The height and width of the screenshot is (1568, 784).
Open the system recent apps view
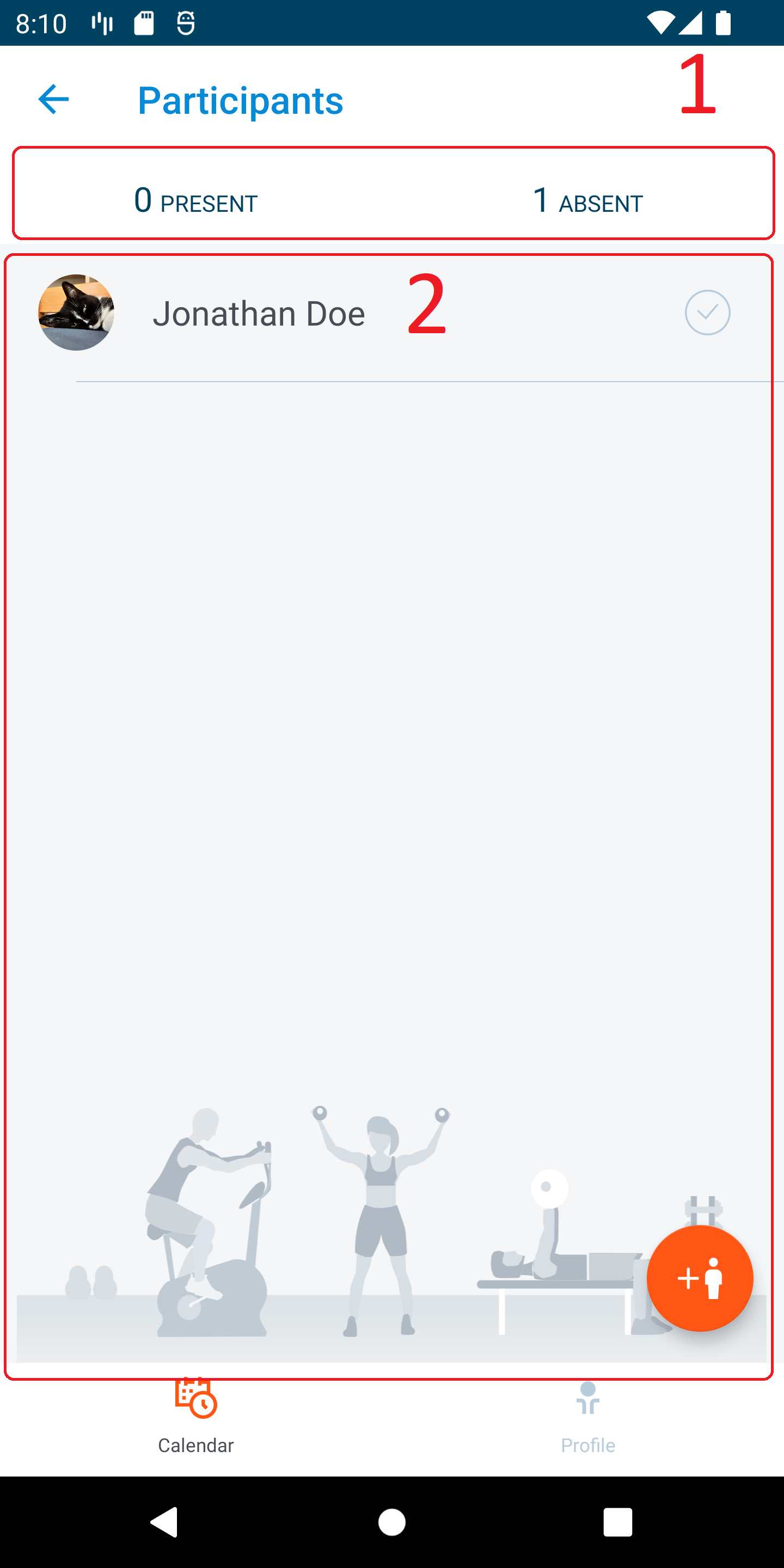click(617, 1522)
